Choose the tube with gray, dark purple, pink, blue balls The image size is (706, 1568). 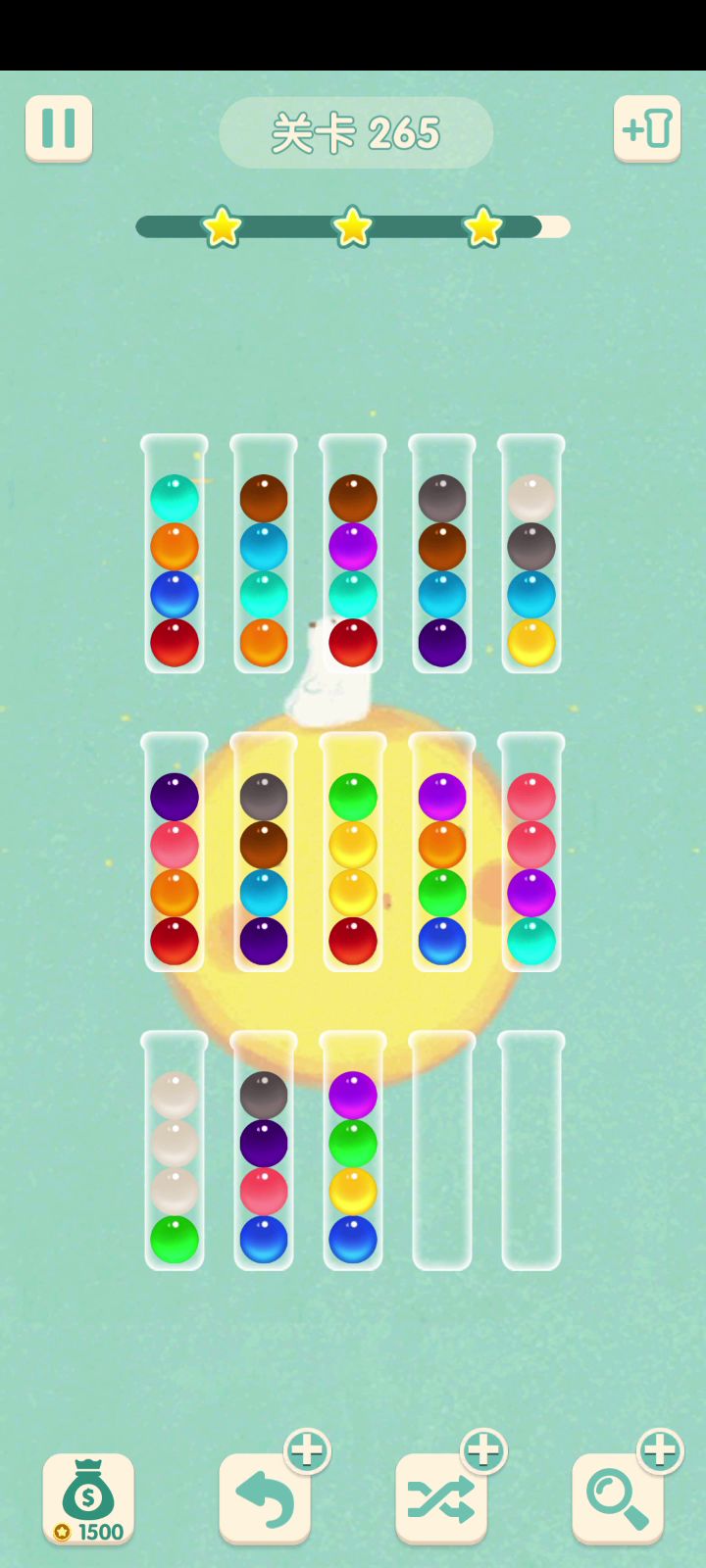(264, 1151)
